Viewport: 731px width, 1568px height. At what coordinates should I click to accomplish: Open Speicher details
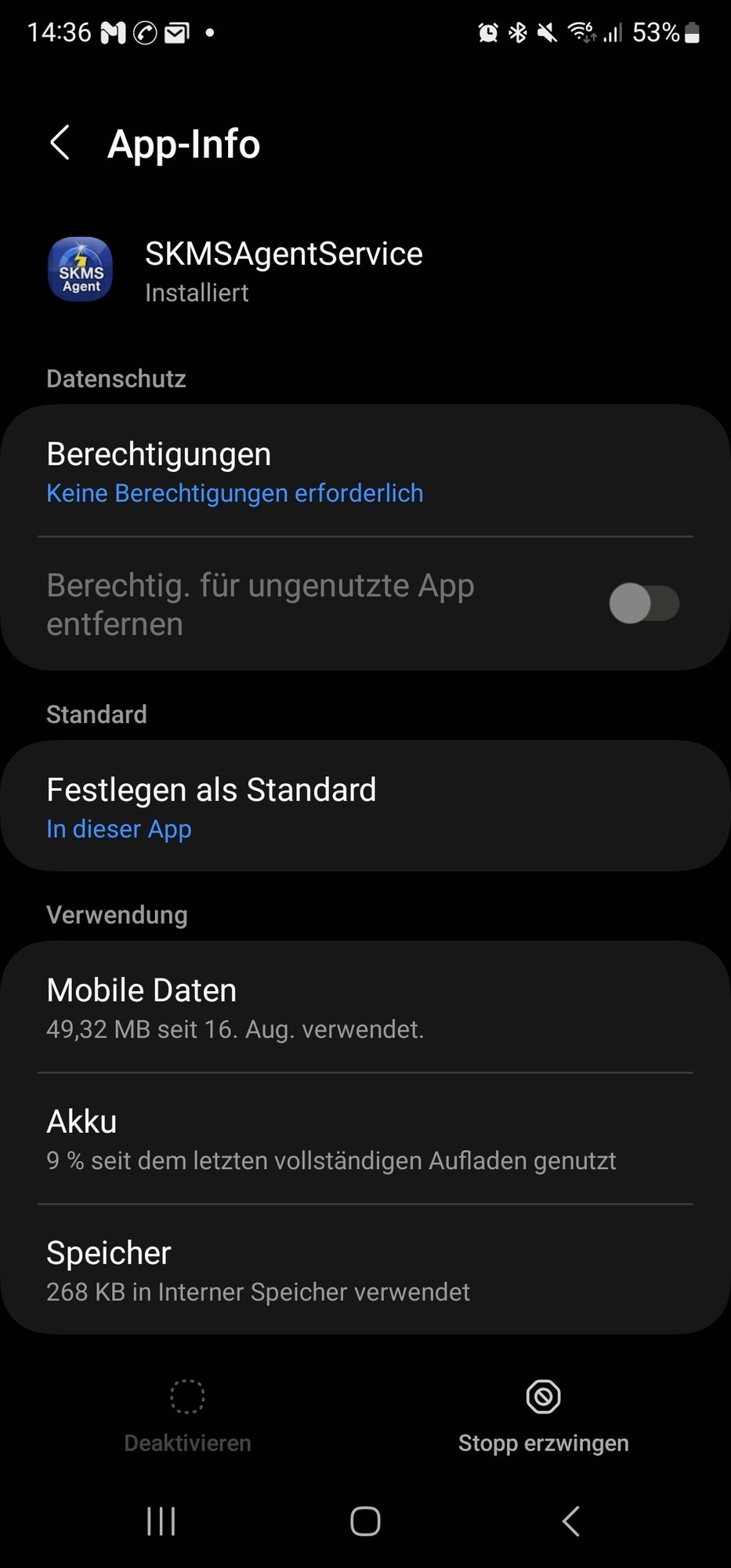[365, 1270]
